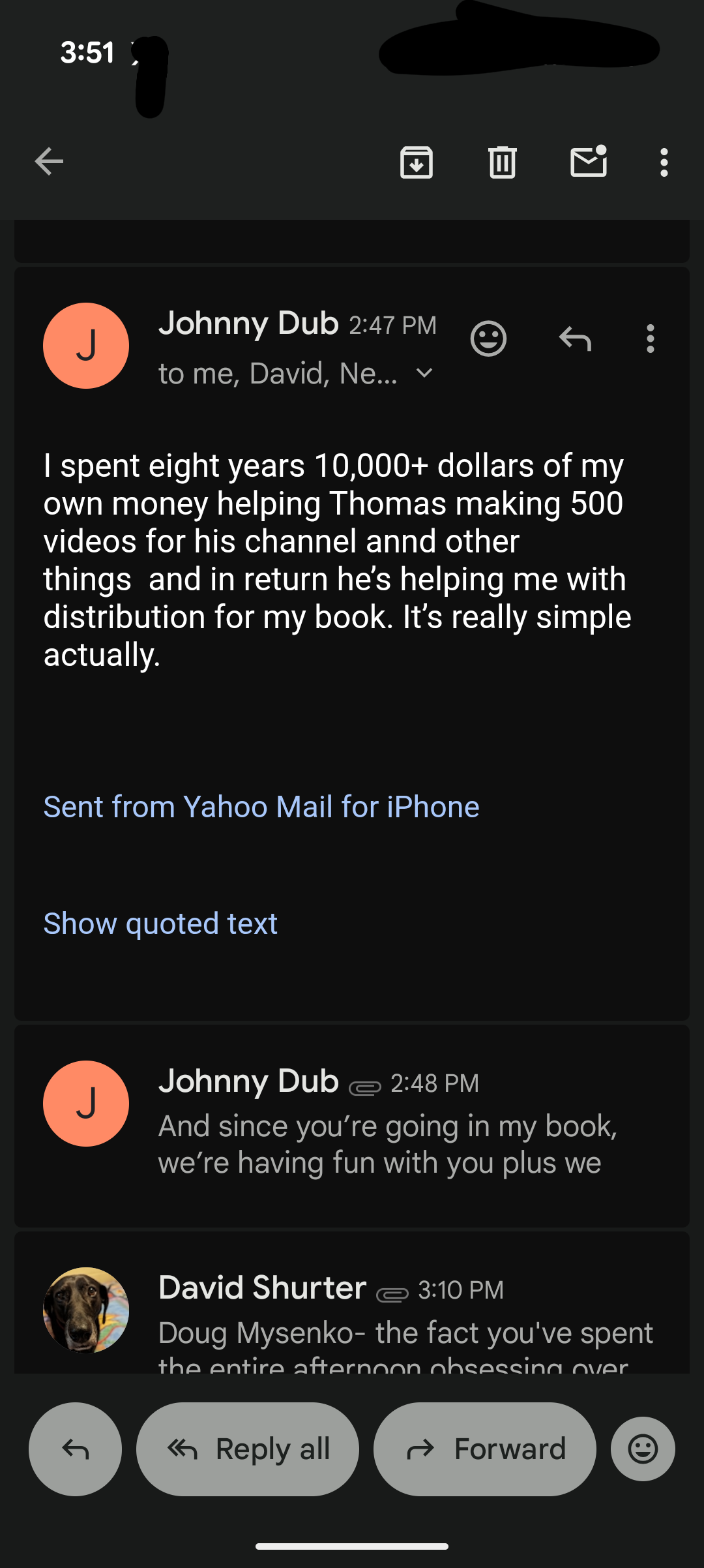This screenshot has height=1568, width=704.
Task: Choose Reply all
Action: coord(248,1449)
